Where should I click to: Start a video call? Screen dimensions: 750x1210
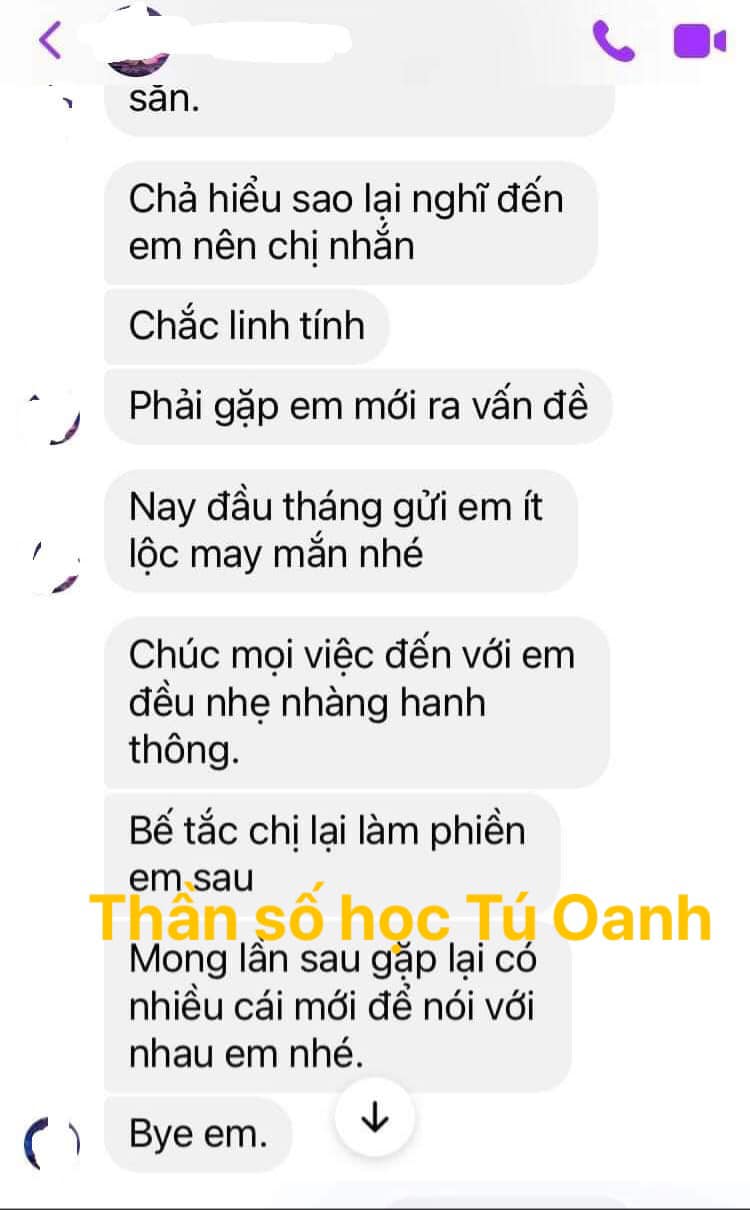(699, 41)
